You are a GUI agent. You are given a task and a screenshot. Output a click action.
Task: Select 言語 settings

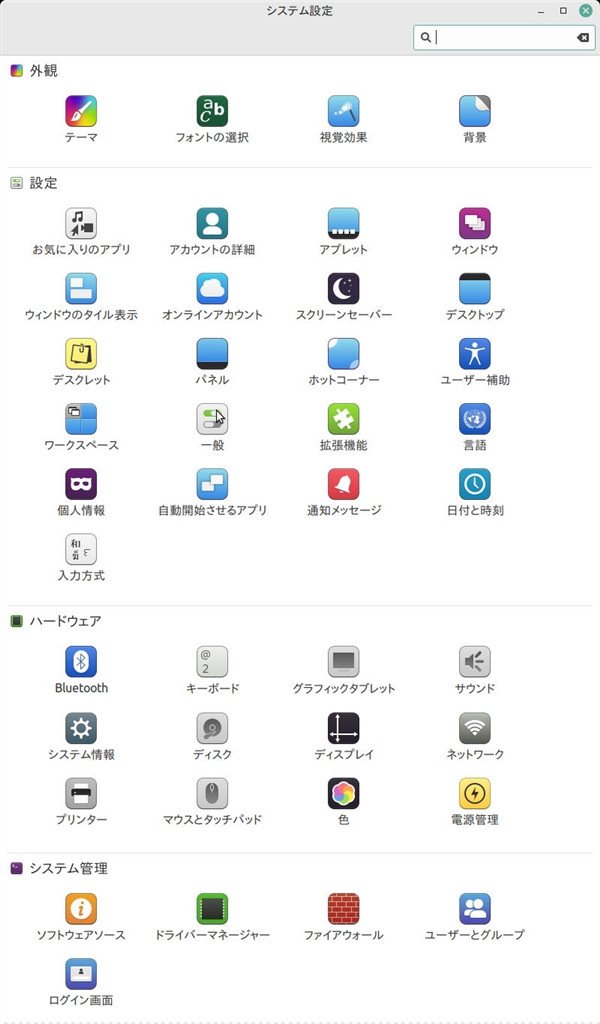click(475, 419)
